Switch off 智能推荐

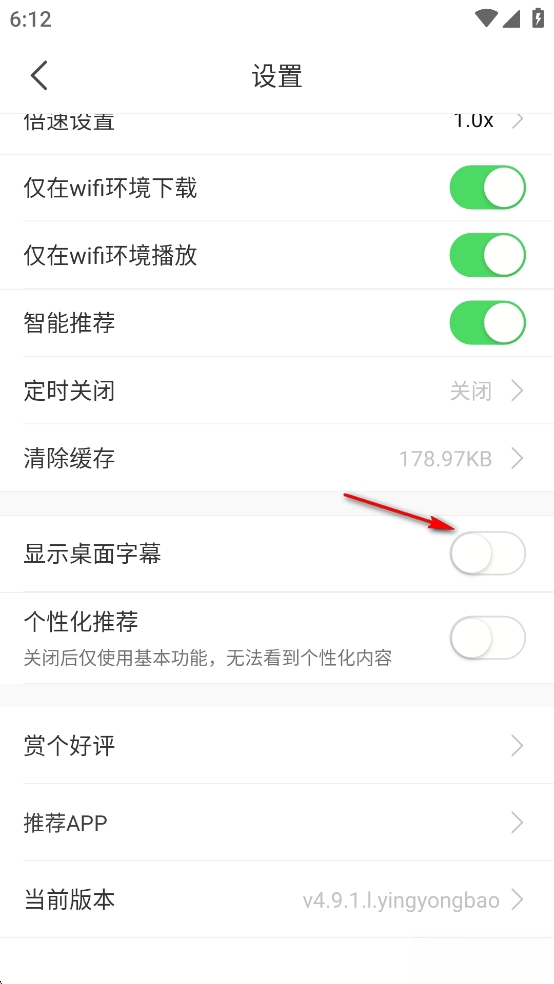[x=487, y=323]
